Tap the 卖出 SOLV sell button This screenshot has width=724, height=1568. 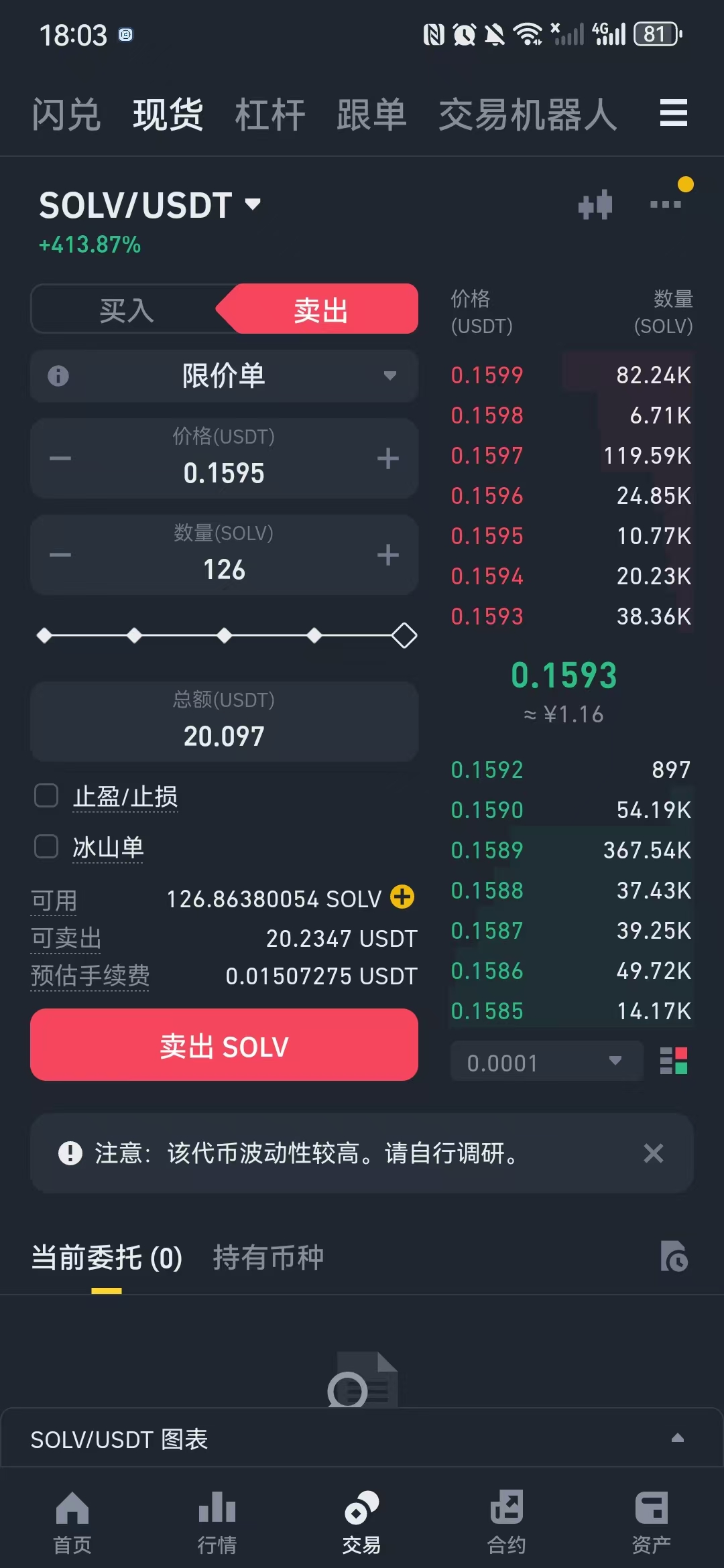[x=224, y=1045]
